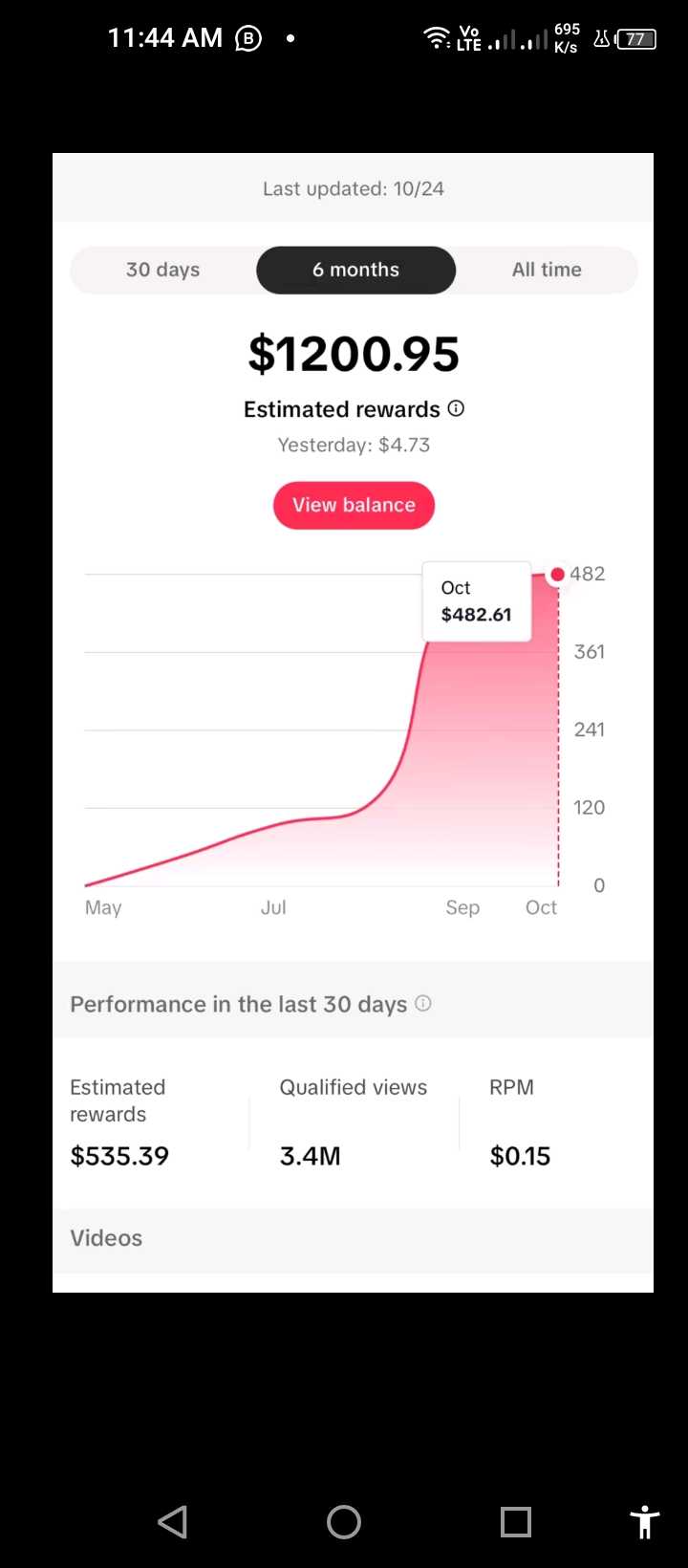Viewport: 688px width, 1568px height.
Task: Open recent apps from the navigation bar
Action: pos(516,1521)
